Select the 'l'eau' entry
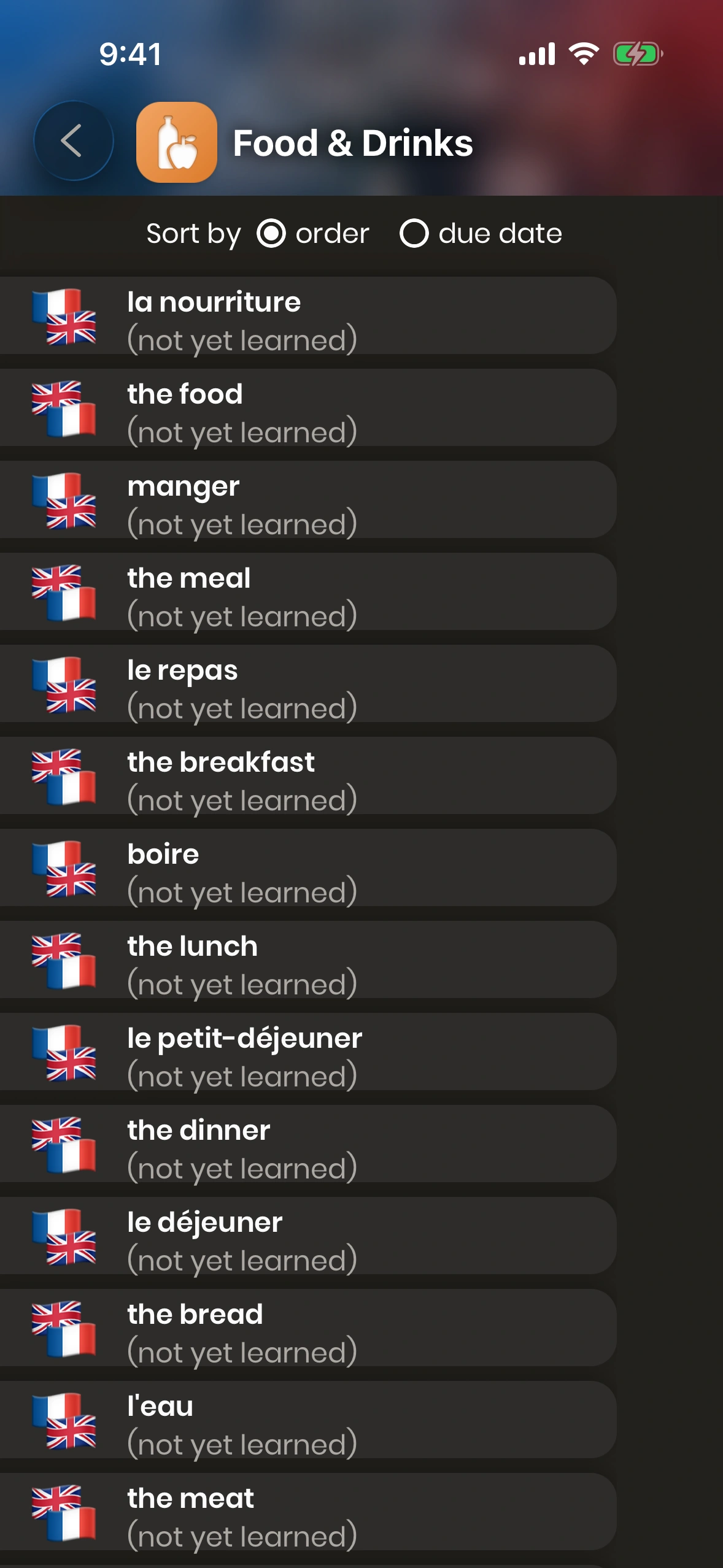The height and width of the screenshot is (1568, 723). [307, 1421]
